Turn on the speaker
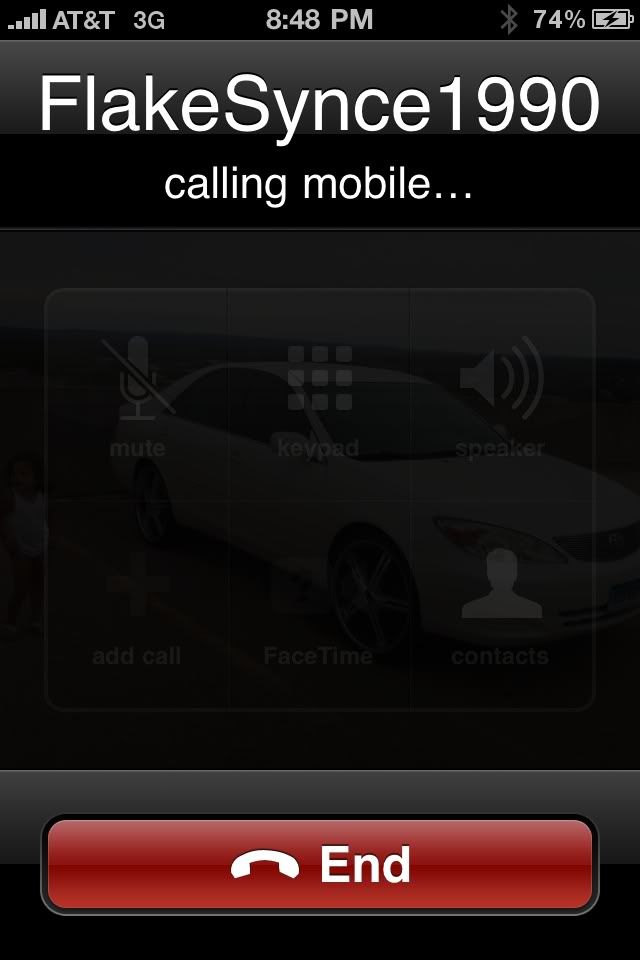The height and width of the screenshot is (960, 640). pos(501,397)
